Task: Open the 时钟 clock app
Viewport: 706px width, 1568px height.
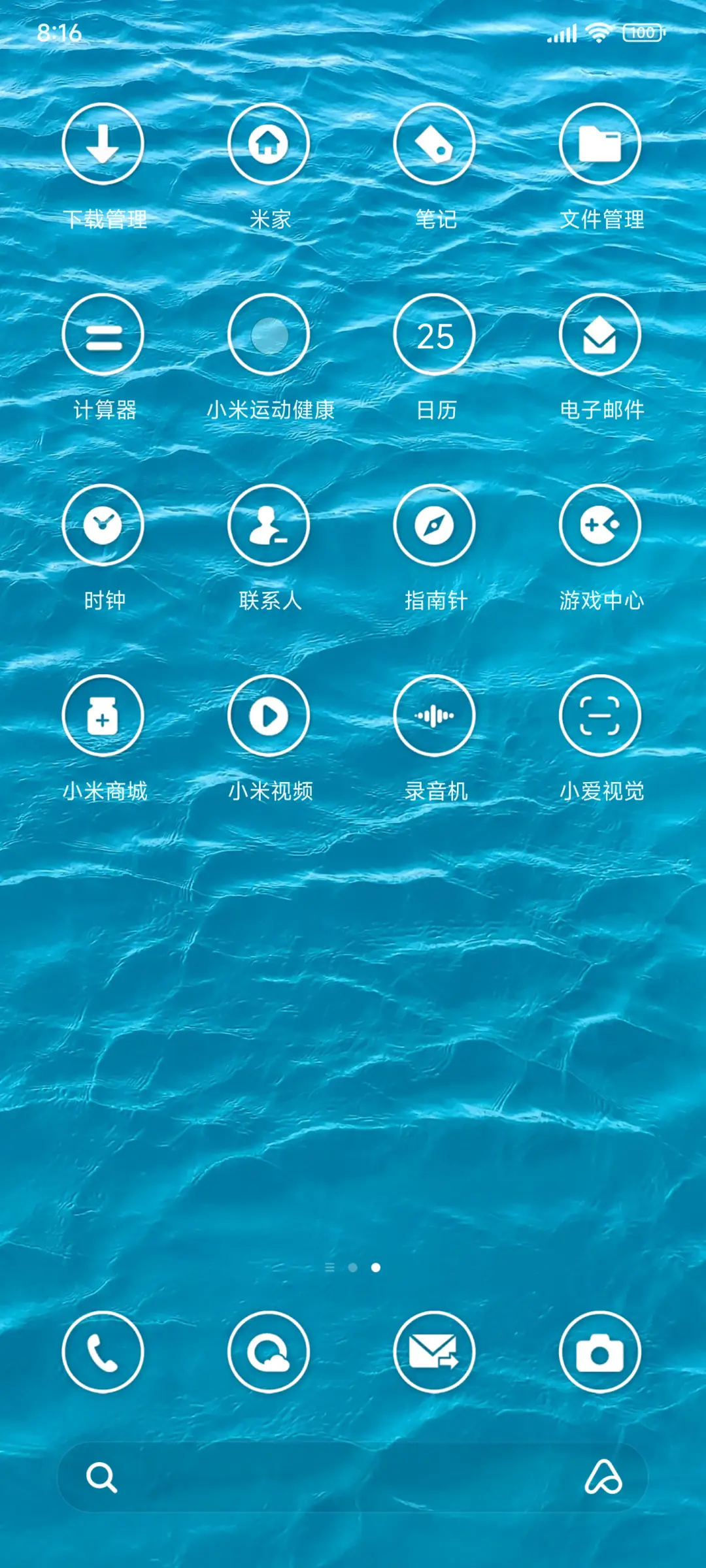Action: 103,525
